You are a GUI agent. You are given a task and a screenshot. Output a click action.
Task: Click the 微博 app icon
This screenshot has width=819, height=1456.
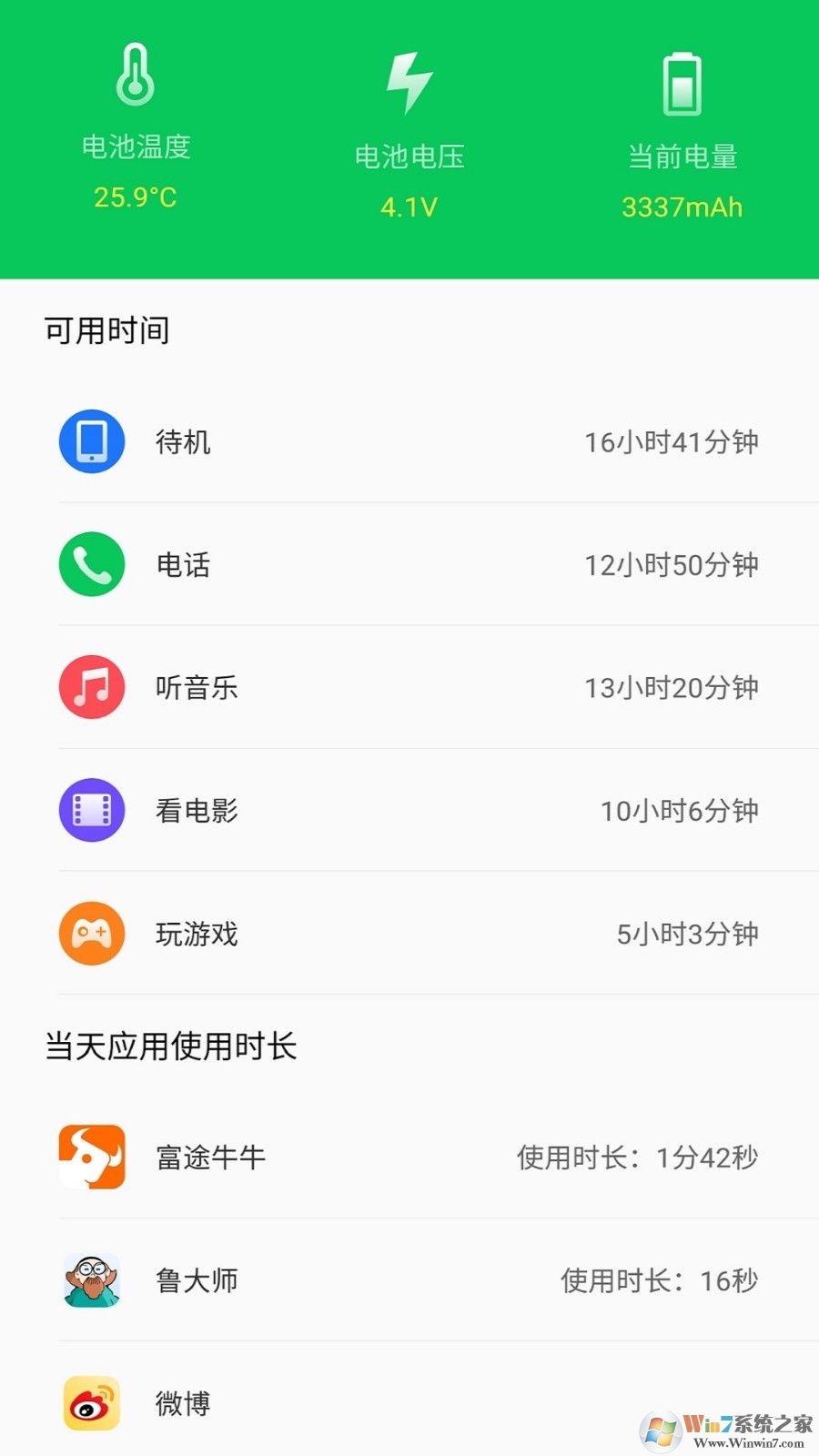click(91, 1402)
